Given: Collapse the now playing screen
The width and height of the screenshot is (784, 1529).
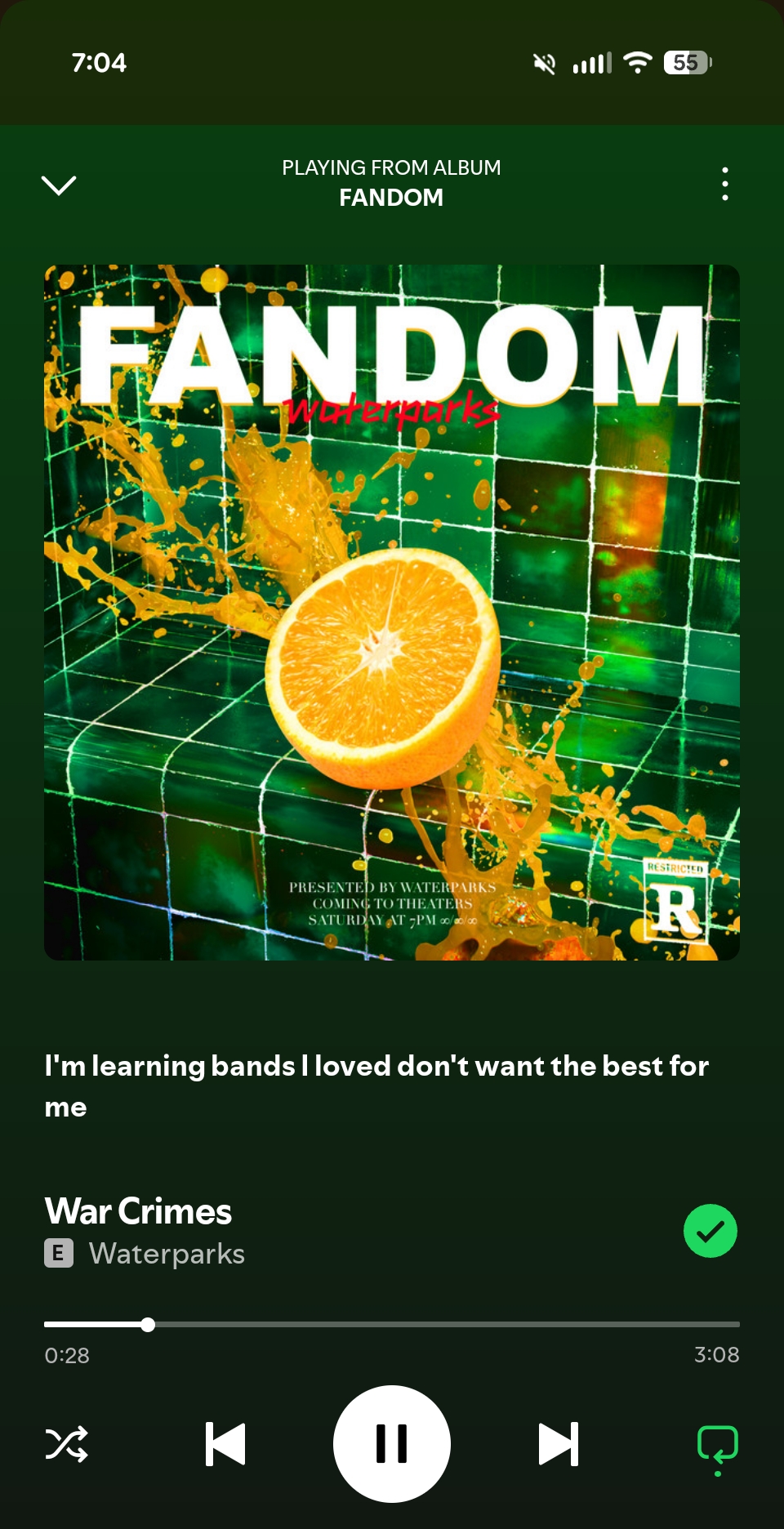Looking at the screenshot, I should tap(59, 185).
